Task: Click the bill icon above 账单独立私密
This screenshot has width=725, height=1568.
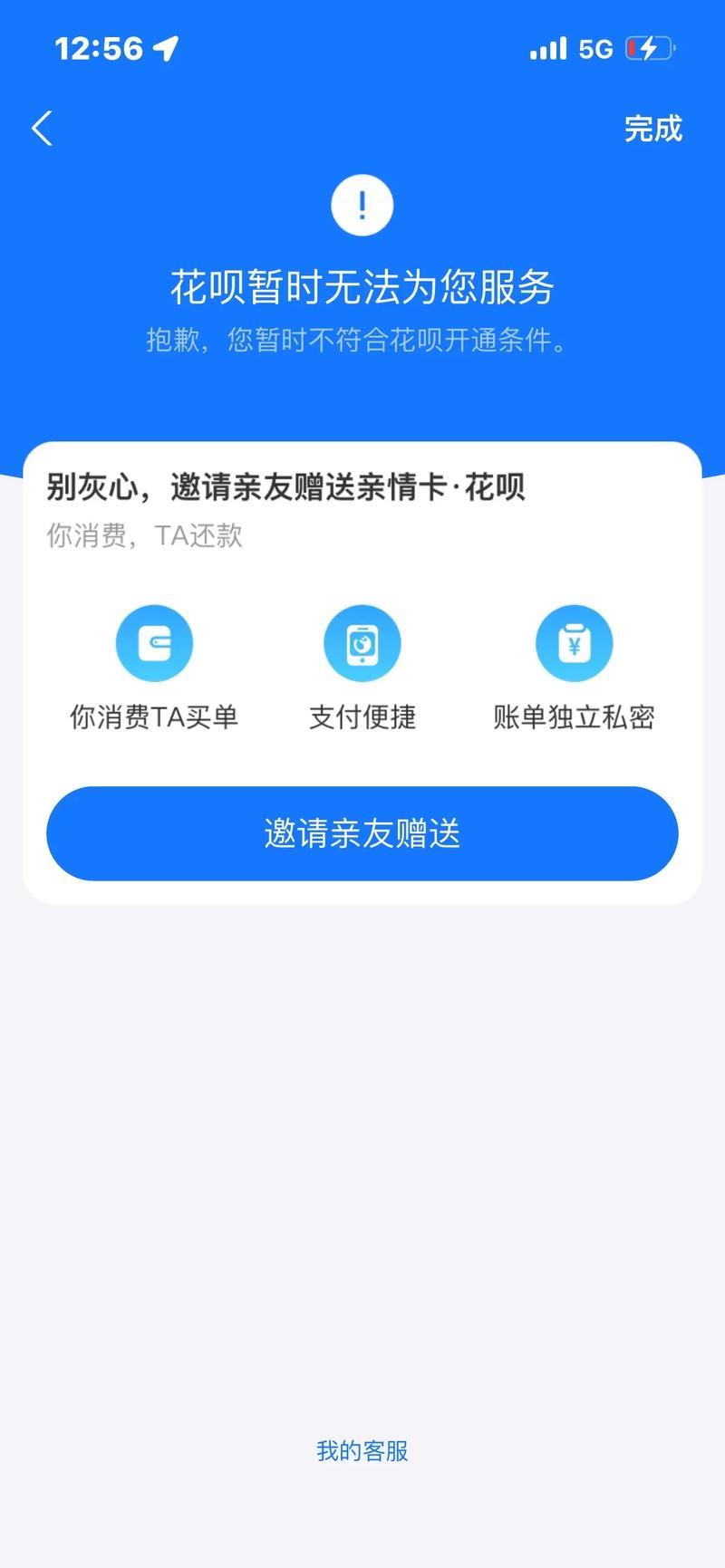Action: [x=575, y=642]
